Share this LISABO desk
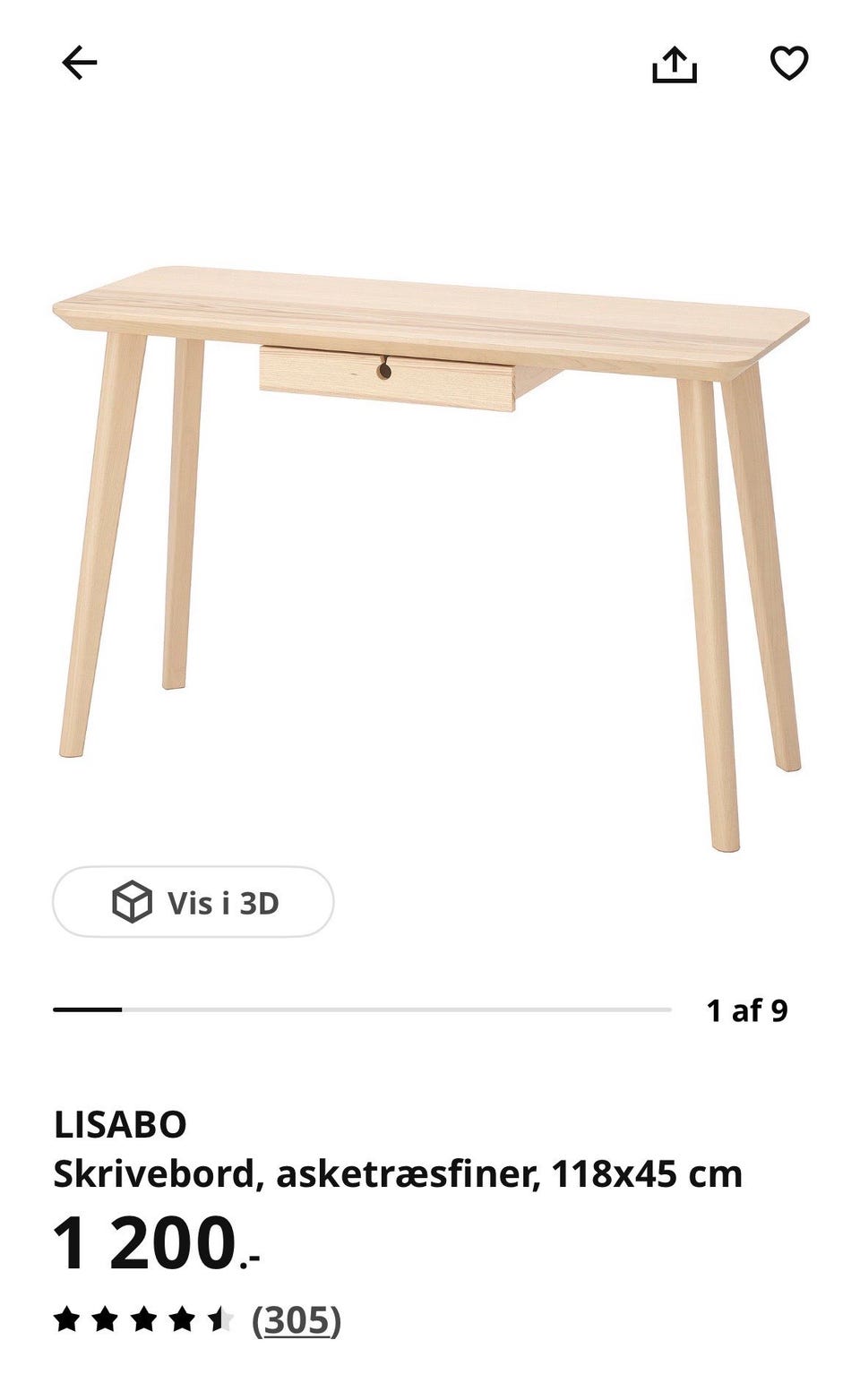 coord(674,64)
